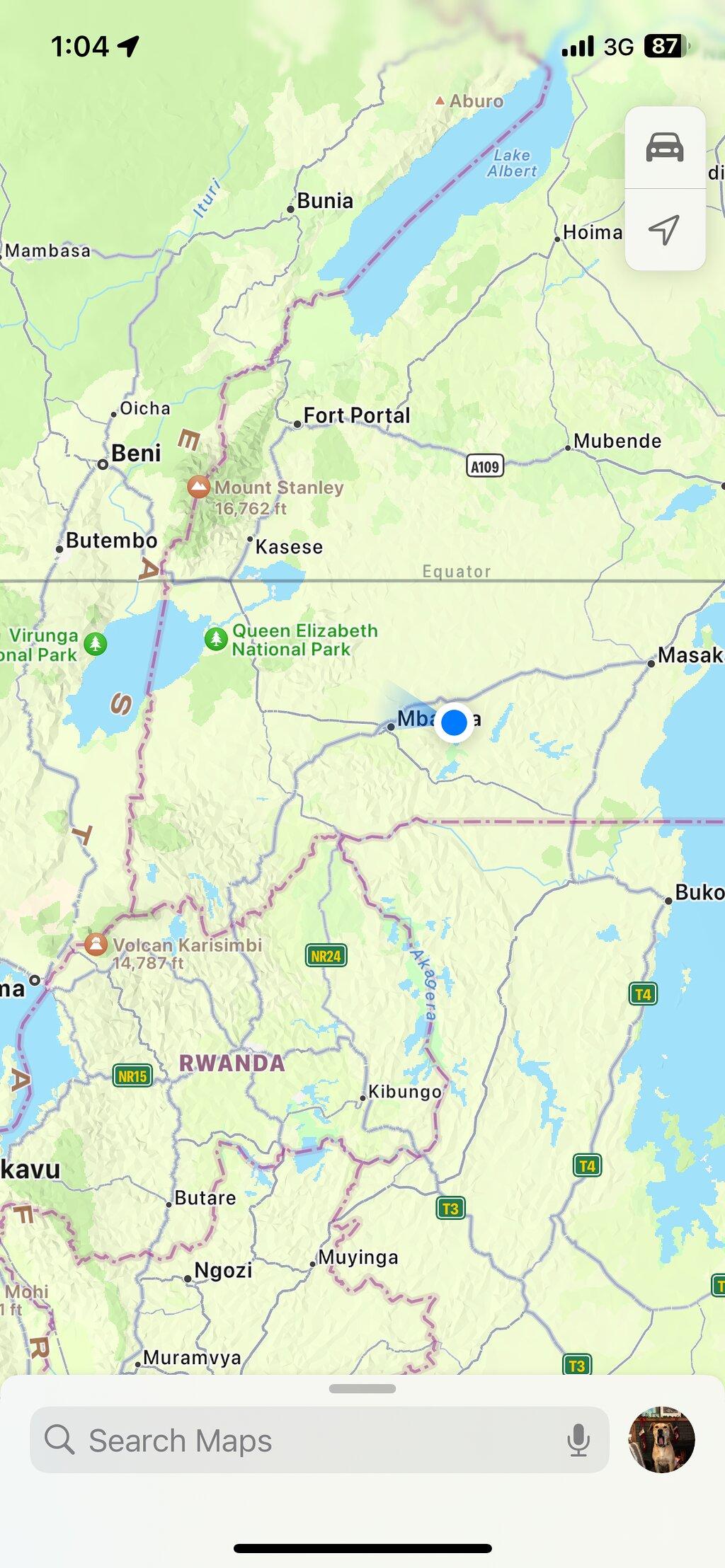Tap the Fort Portal city label
The height and width of the screenshot is (1568, 725).
click(x=357, y=415)
